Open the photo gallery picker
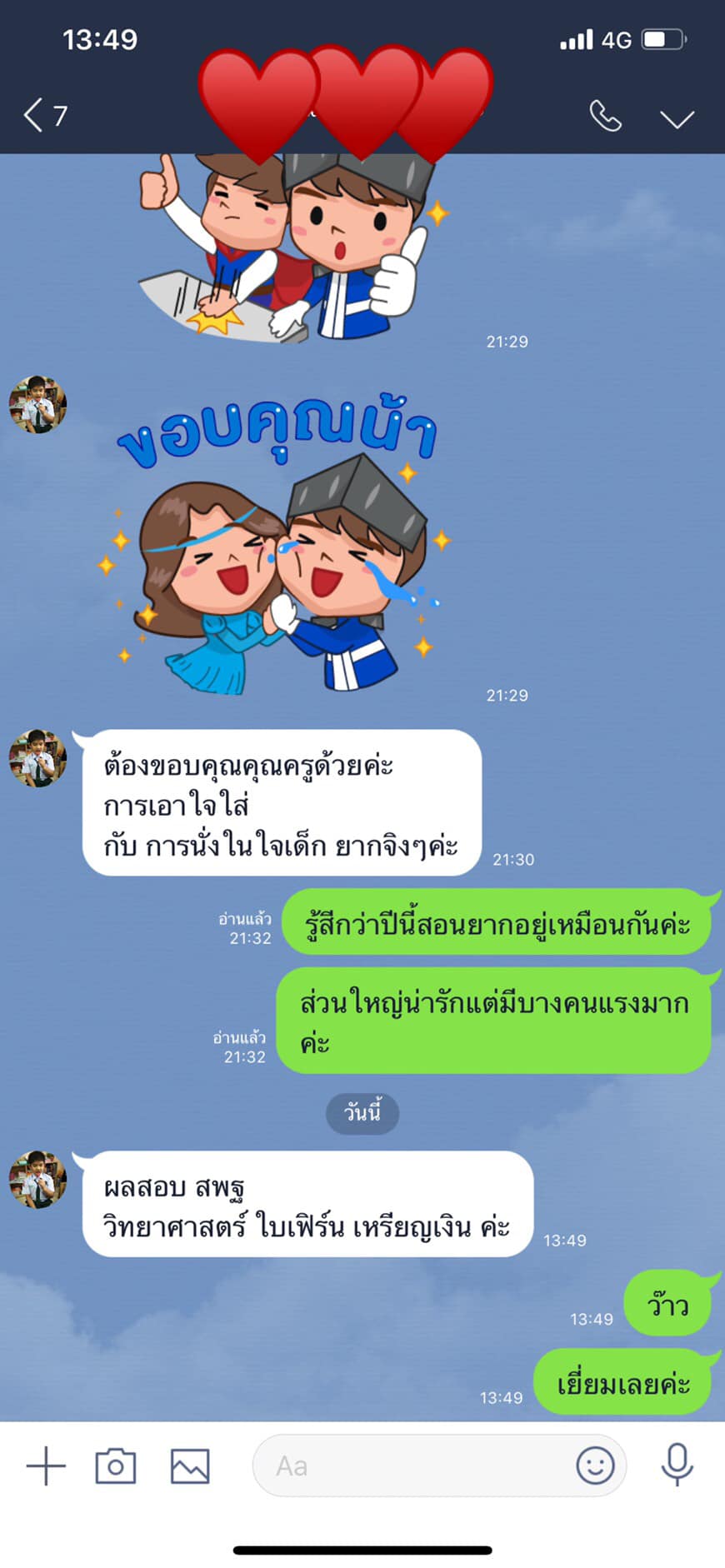725x1568 pixels. pyautogui.click(x=190, y=1466)
